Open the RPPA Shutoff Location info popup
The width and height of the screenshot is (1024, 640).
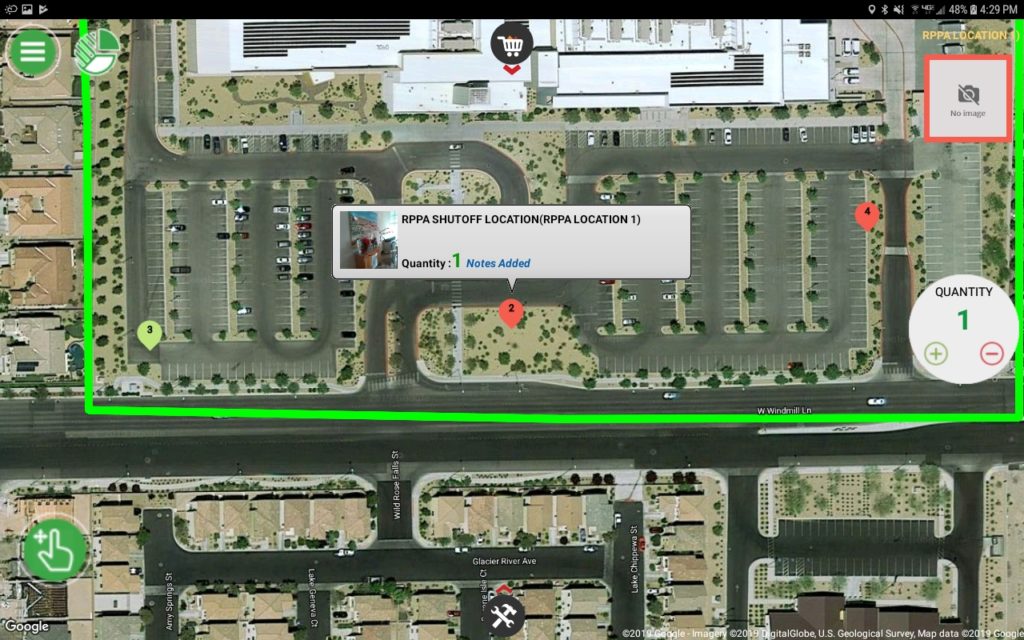tap(520, 220)
